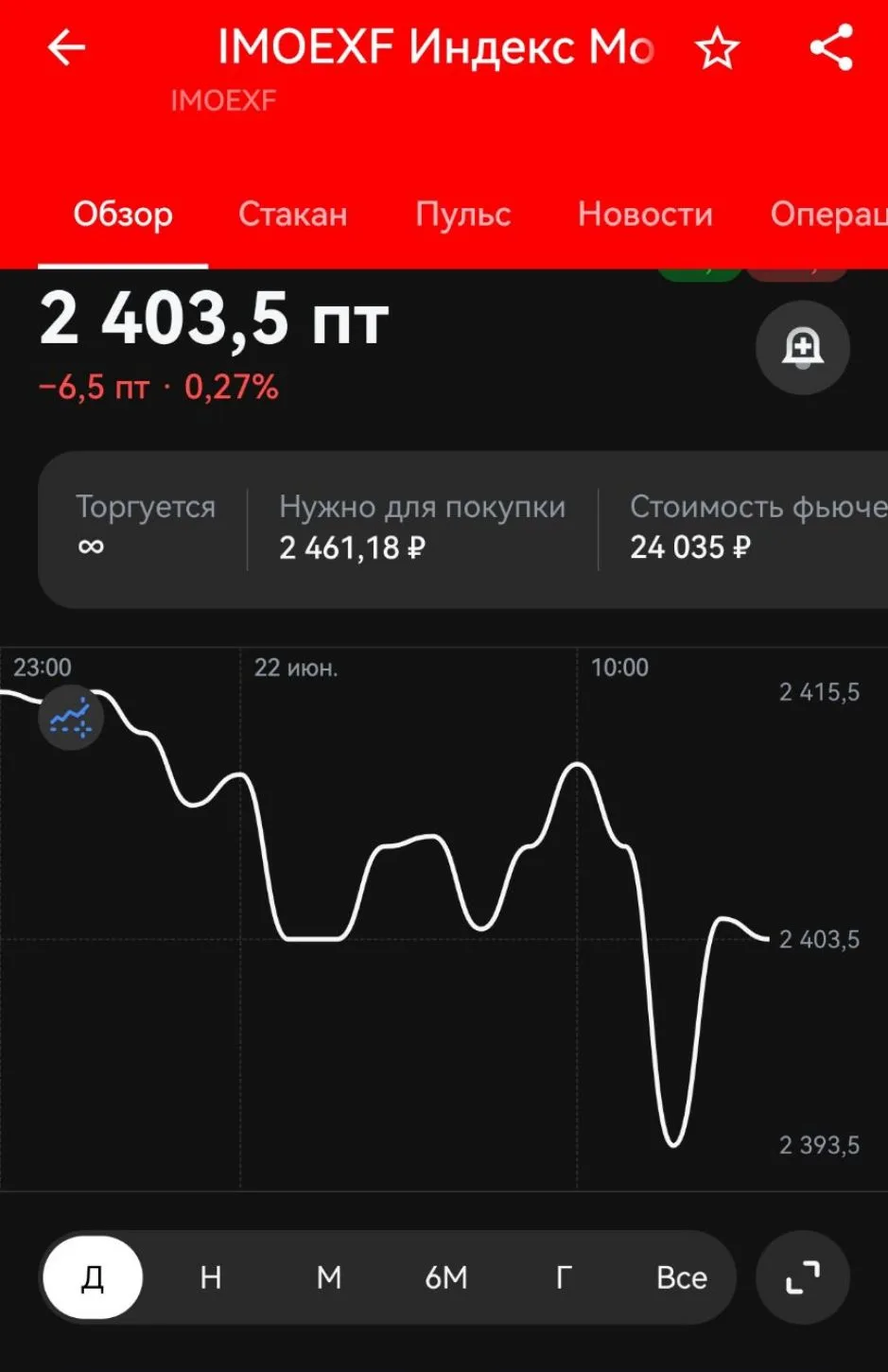Switch chart to the Г year period

(563, 1277)
